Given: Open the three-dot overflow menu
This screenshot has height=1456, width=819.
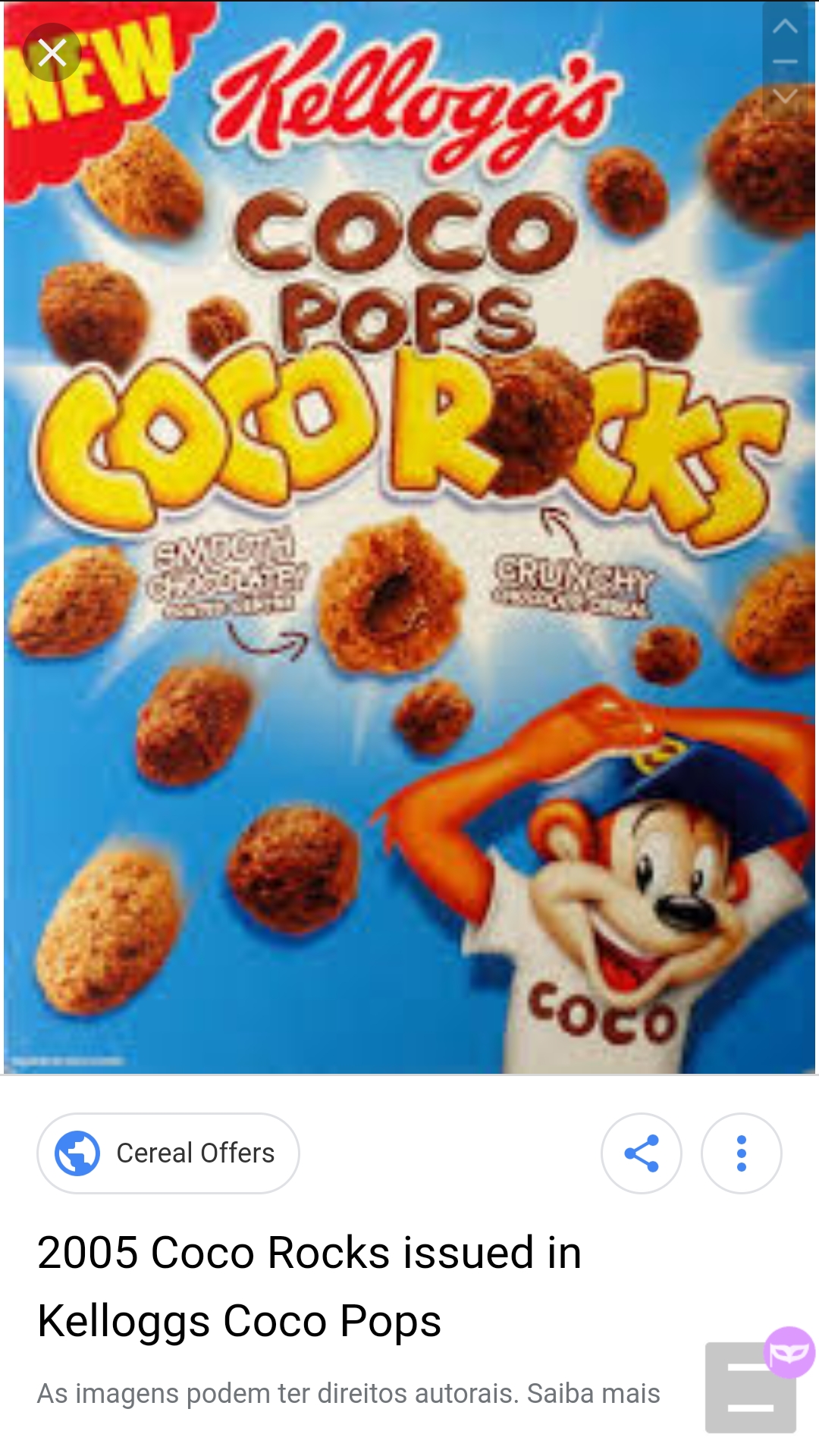Looking at the screenshot, I should 741,1153.
